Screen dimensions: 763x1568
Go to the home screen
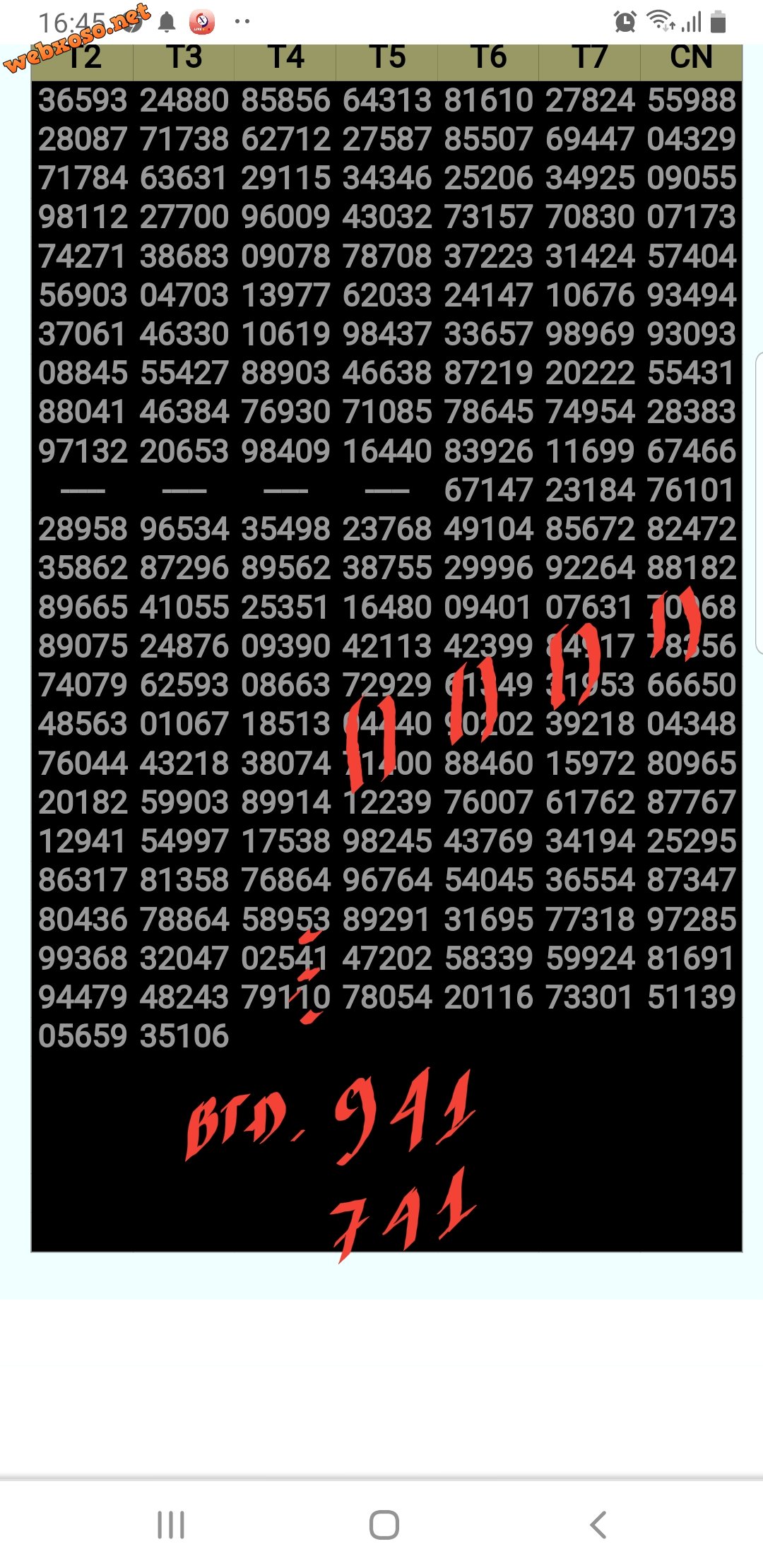(384, 1524)
